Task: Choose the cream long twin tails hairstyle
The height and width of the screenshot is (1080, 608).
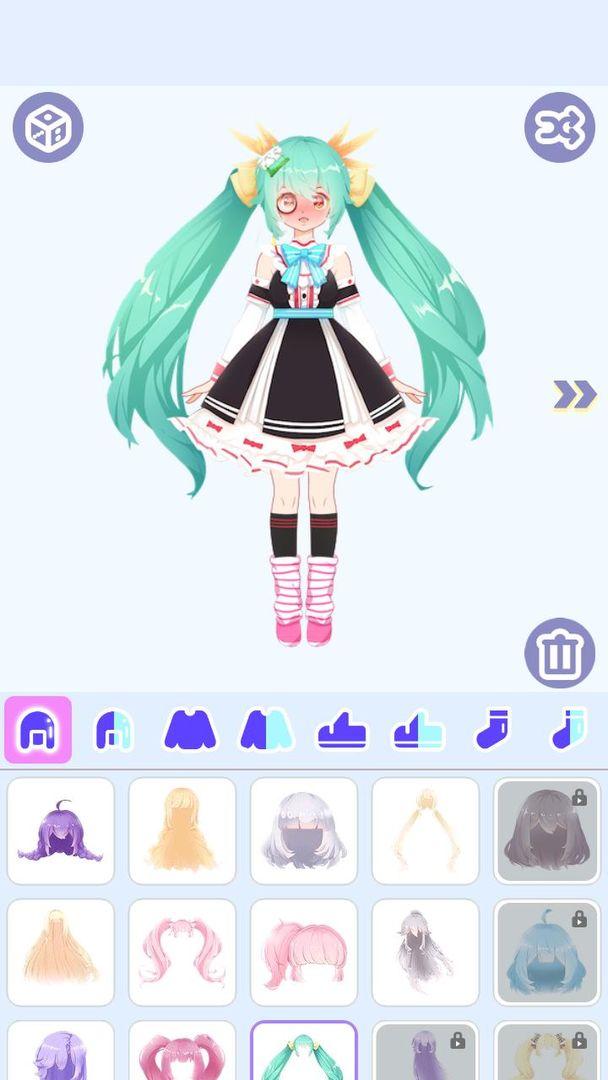Action: point(425,831)
